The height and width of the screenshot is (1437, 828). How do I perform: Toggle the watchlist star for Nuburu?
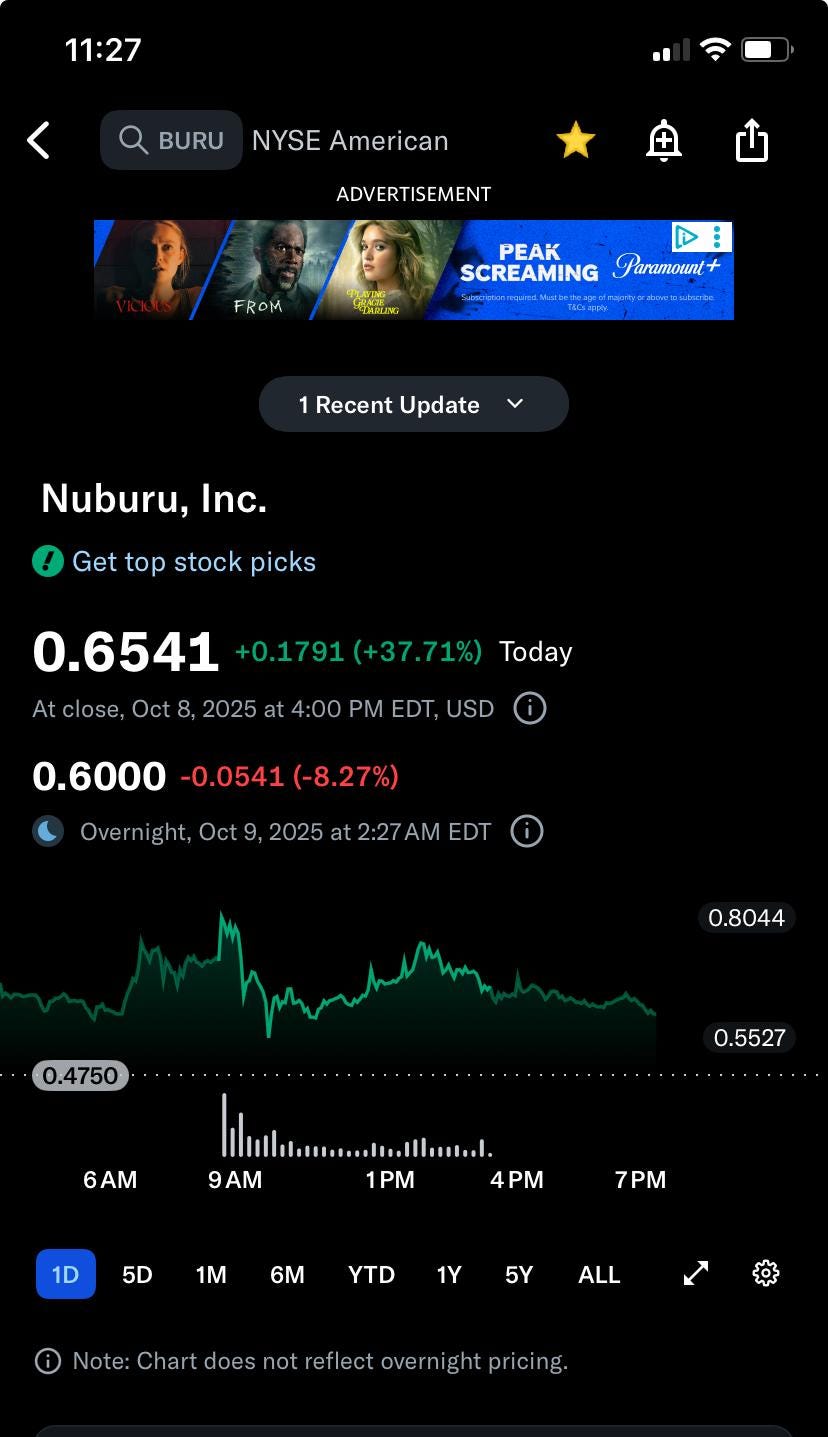[x=576, y=141]
